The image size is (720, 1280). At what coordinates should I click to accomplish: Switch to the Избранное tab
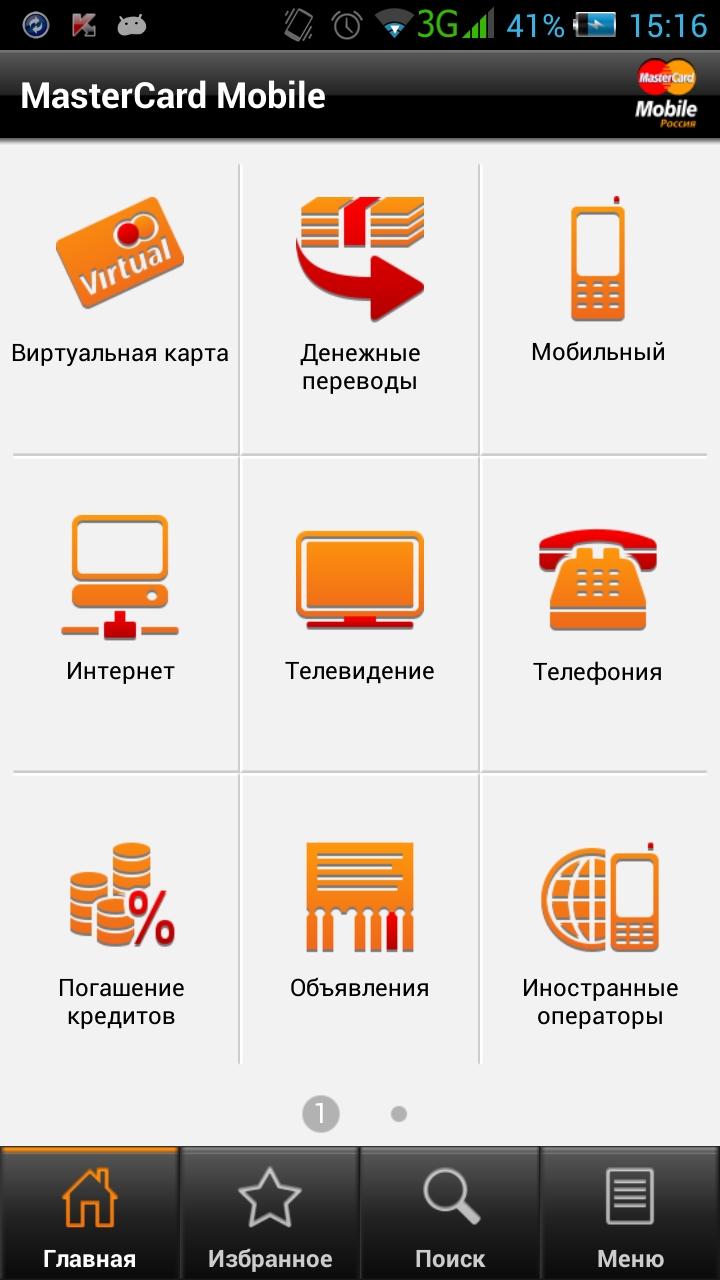[270, 1214]
